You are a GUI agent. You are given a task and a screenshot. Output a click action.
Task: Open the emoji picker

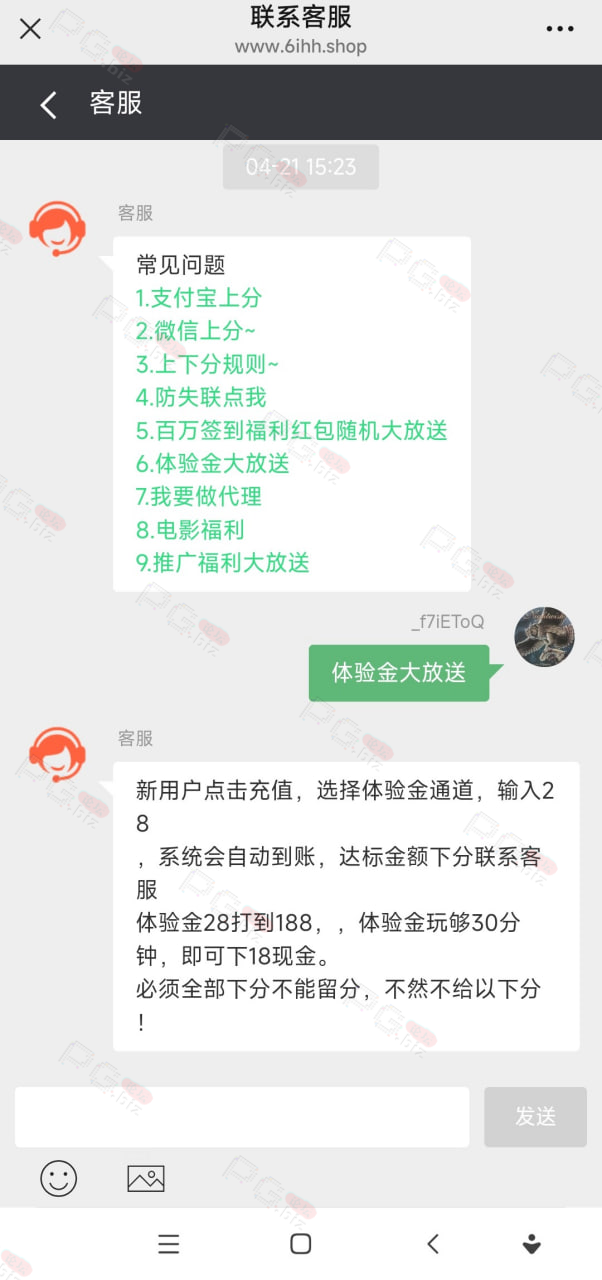click(59, 1178)
